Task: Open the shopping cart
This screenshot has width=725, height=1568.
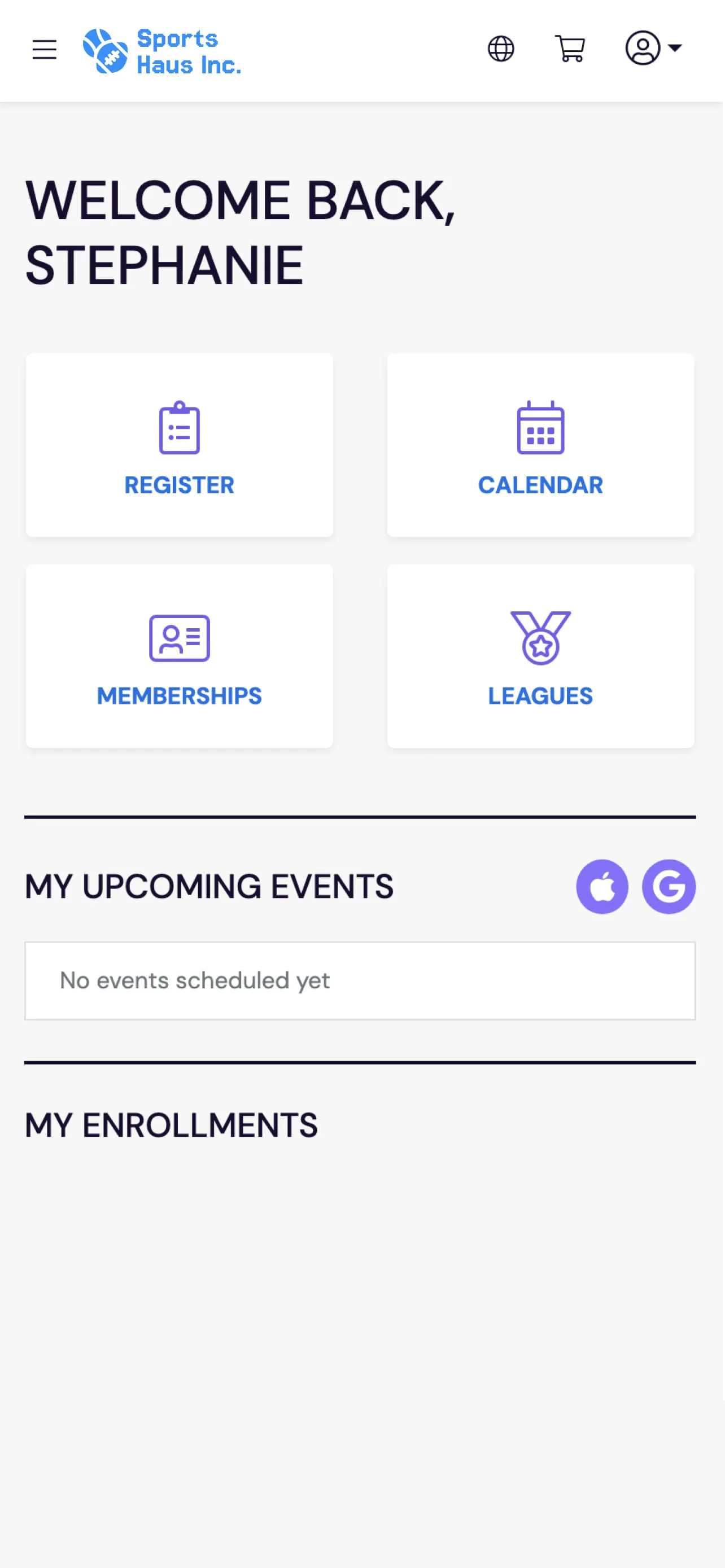Action: [x=570, y=49]
